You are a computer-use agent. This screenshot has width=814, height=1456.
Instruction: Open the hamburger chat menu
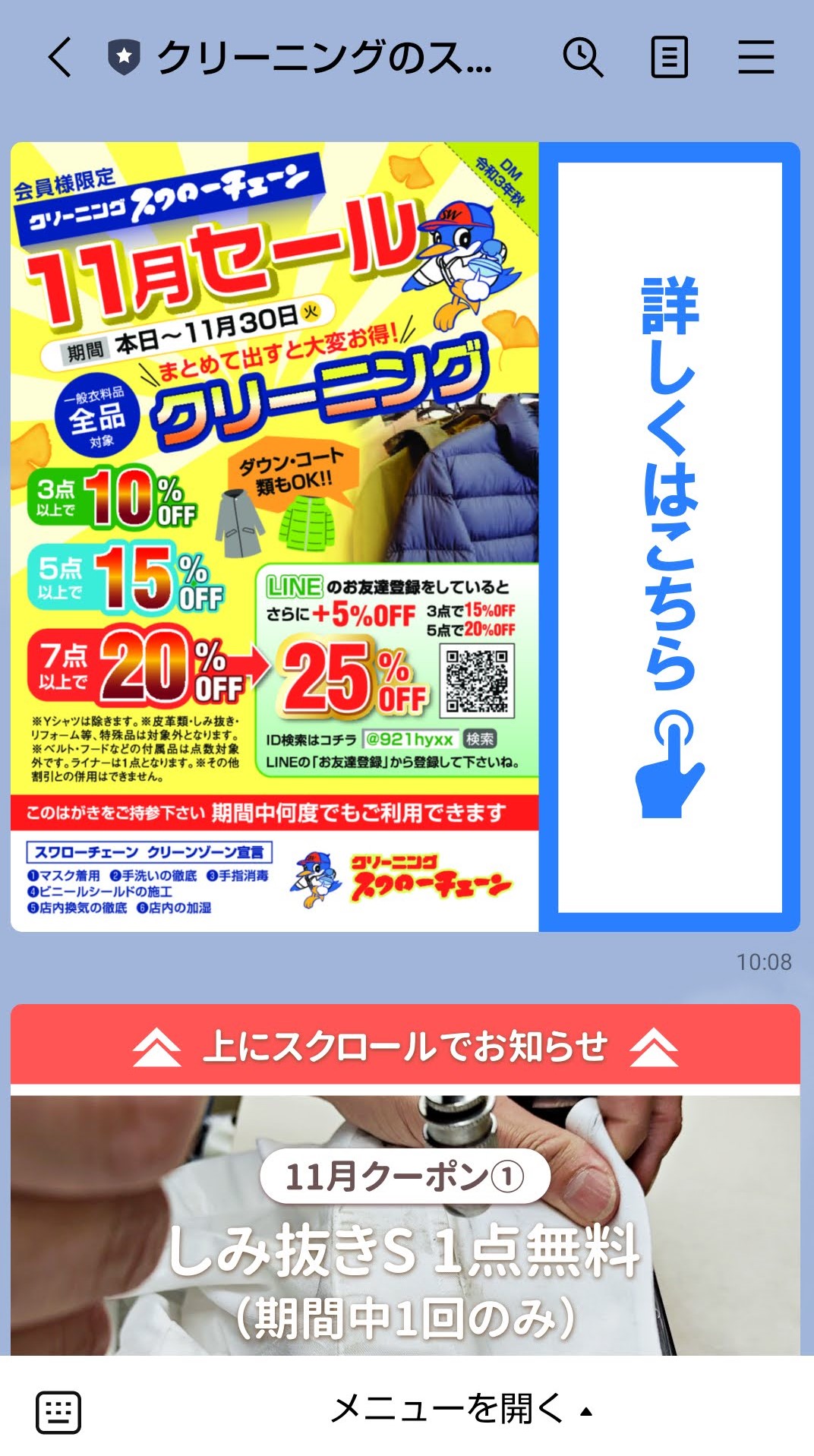(756, 58)
